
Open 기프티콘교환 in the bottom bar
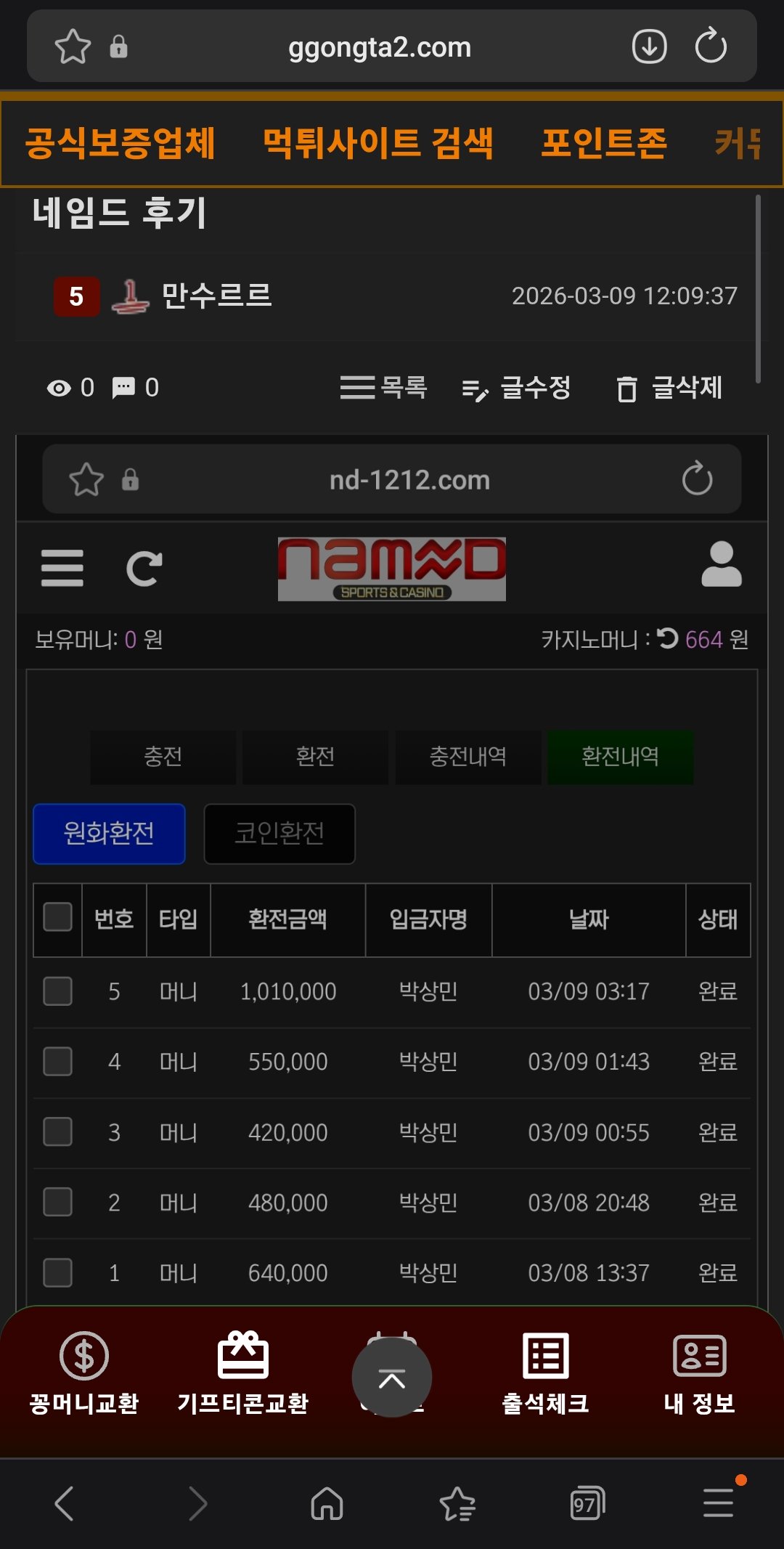click(x=242, y=1373)
